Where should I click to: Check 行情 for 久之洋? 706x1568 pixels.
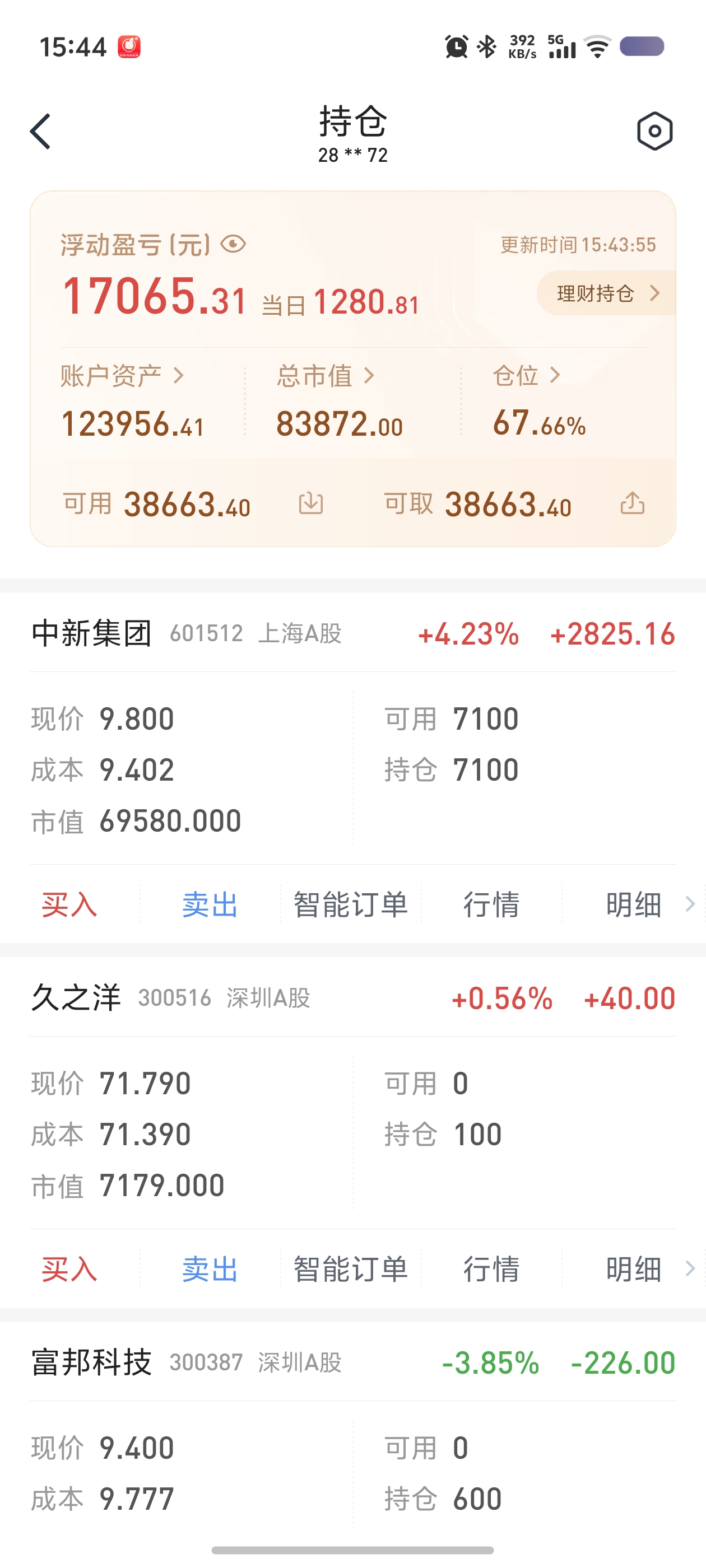[491, 1269]
